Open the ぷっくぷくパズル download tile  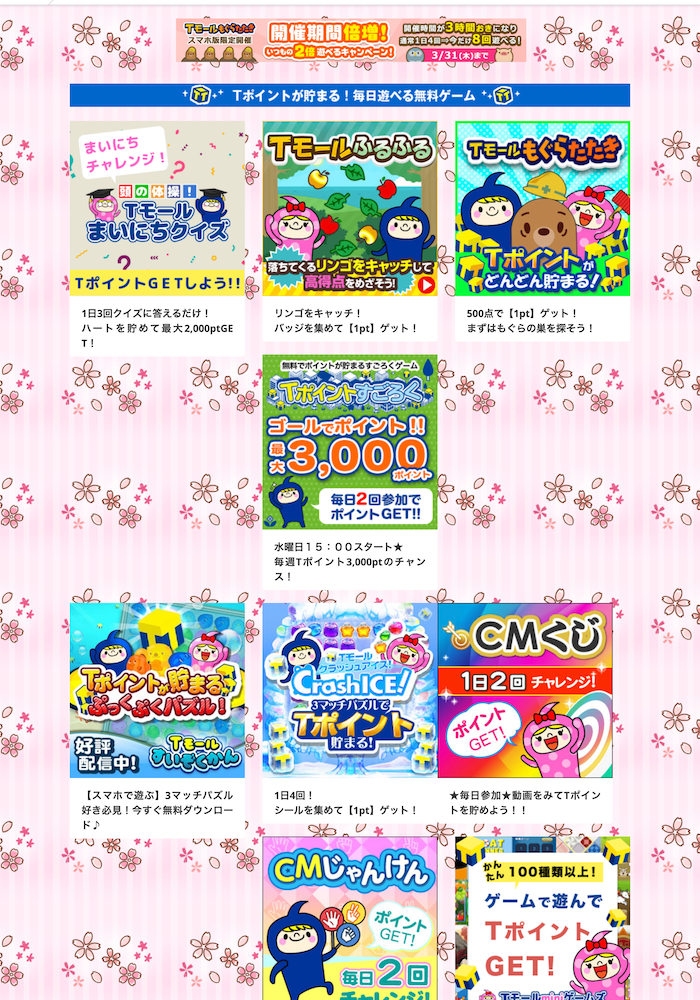click(x=157, y=690)
